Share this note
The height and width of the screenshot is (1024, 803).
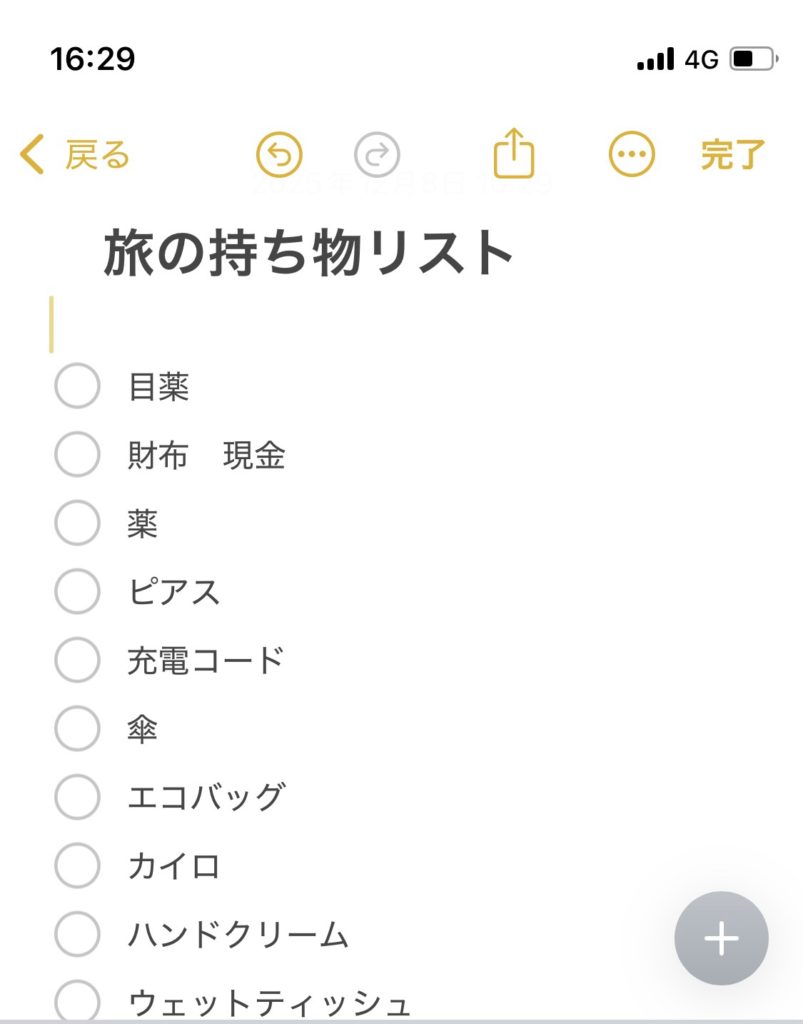pyautogui.click(x=514, y=154)
